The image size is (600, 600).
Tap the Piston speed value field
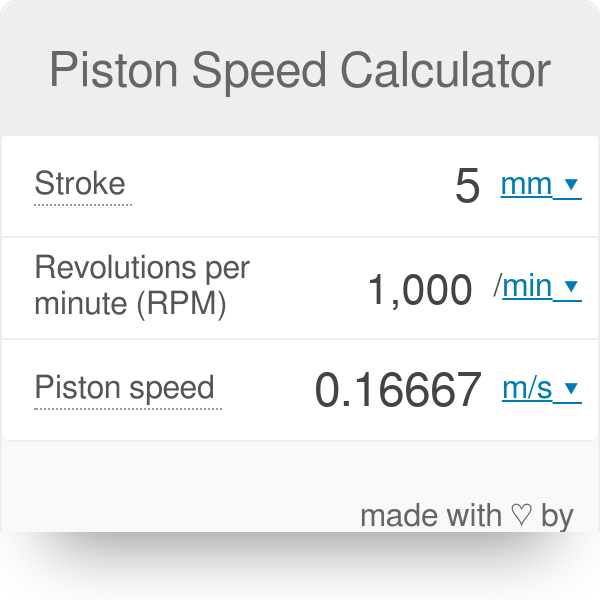pos(398,390)
